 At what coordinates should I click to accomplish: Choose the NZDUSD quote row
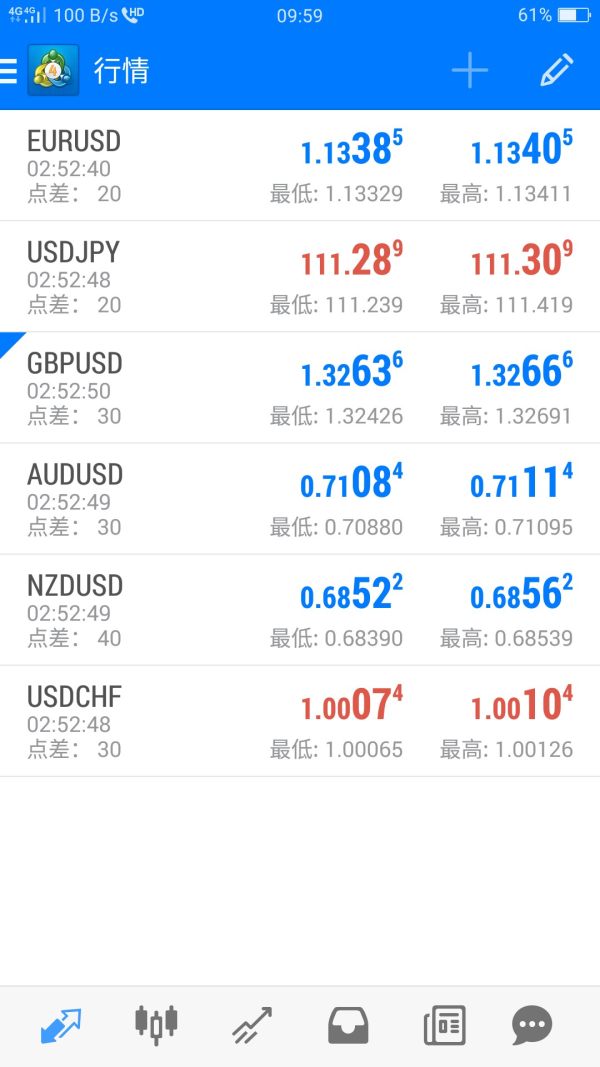[x=300, y=610]
